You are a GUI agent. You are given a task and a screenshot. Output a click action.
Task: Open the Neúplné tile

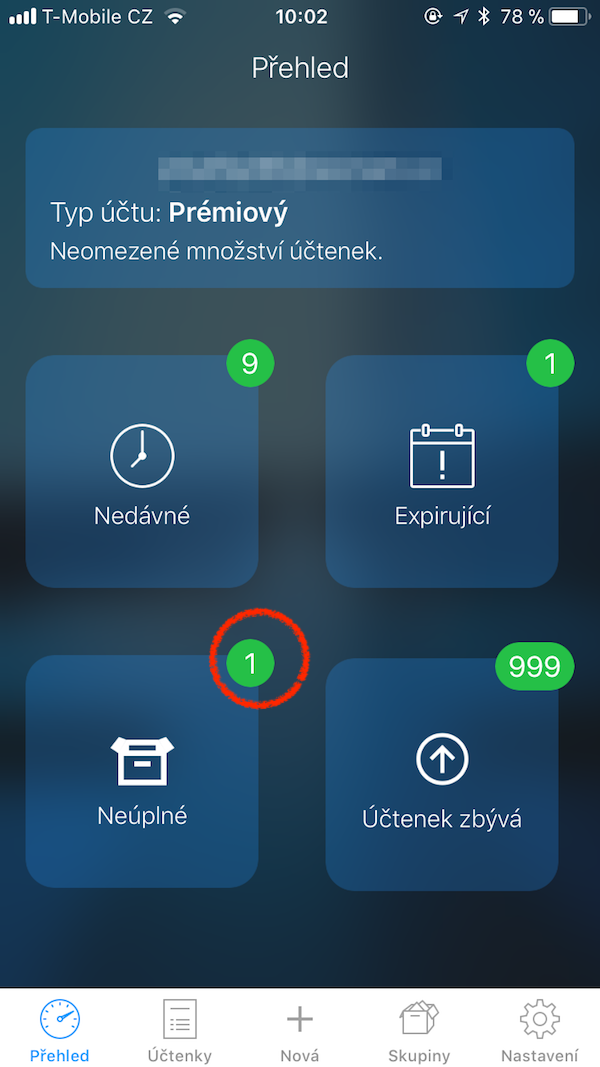point(142,771)
